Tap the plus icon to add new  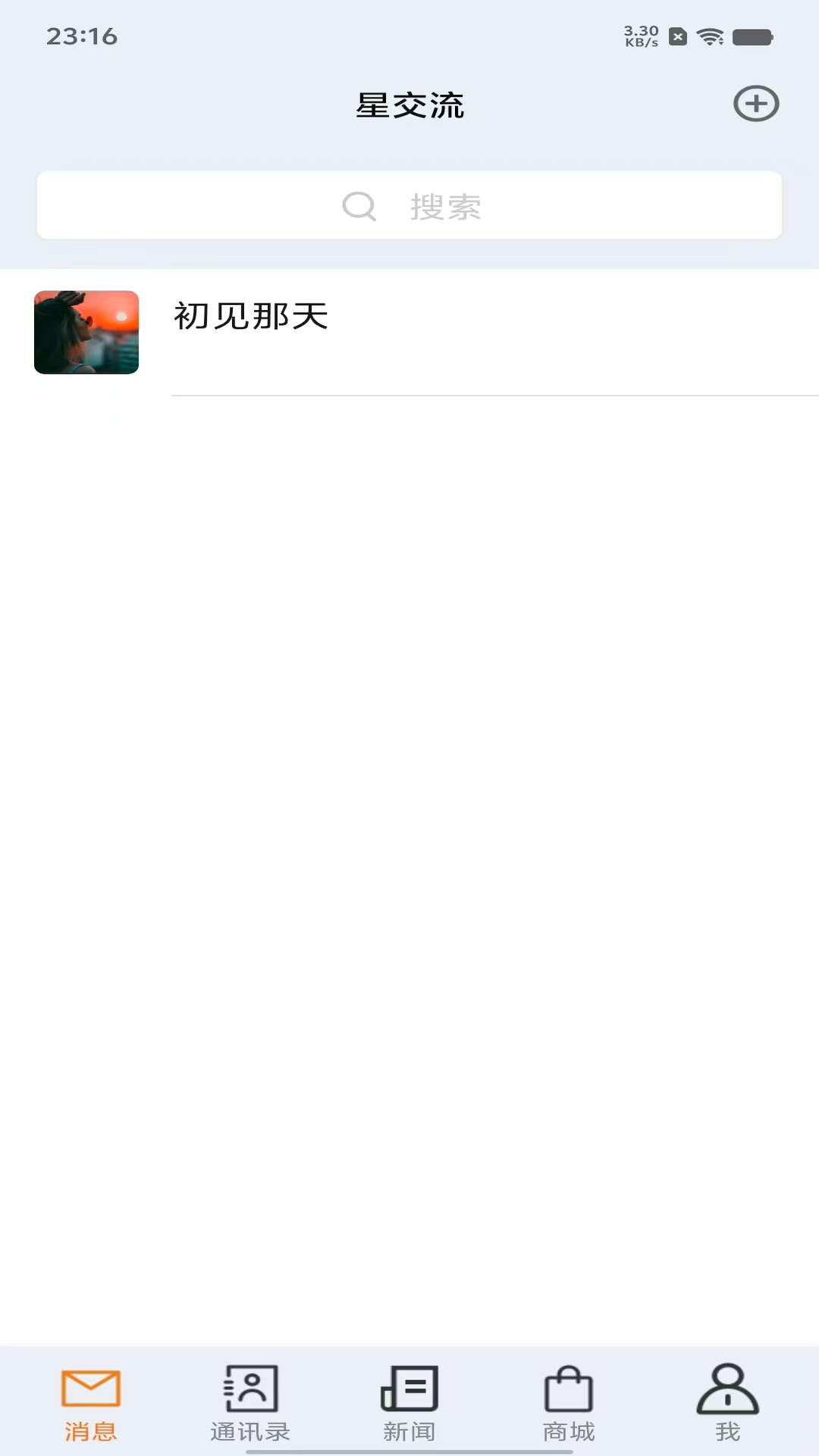click(x=756, y=104)
